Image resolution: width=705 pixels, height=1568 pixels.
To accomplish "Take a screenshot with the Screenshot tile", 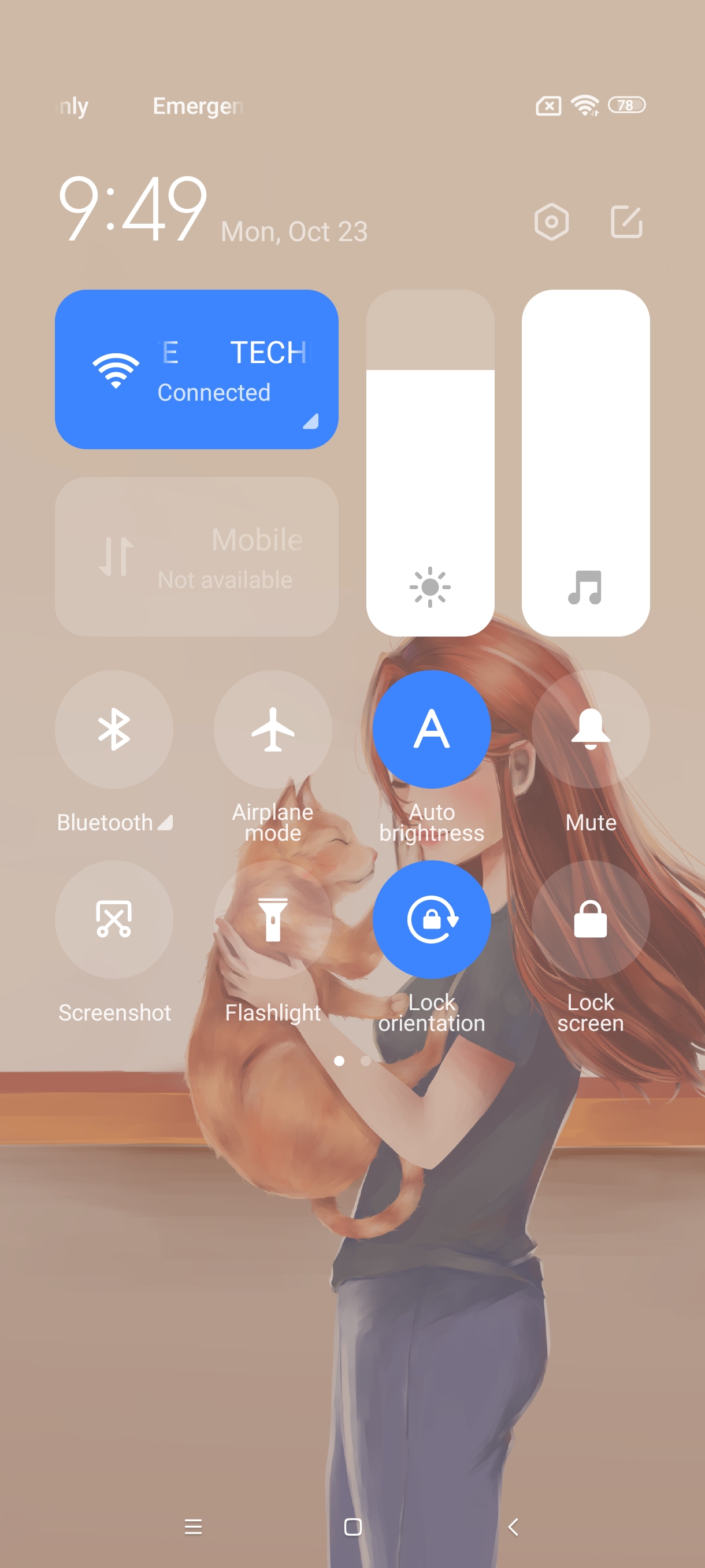I will pyautogui.click(x=114, y=919).
